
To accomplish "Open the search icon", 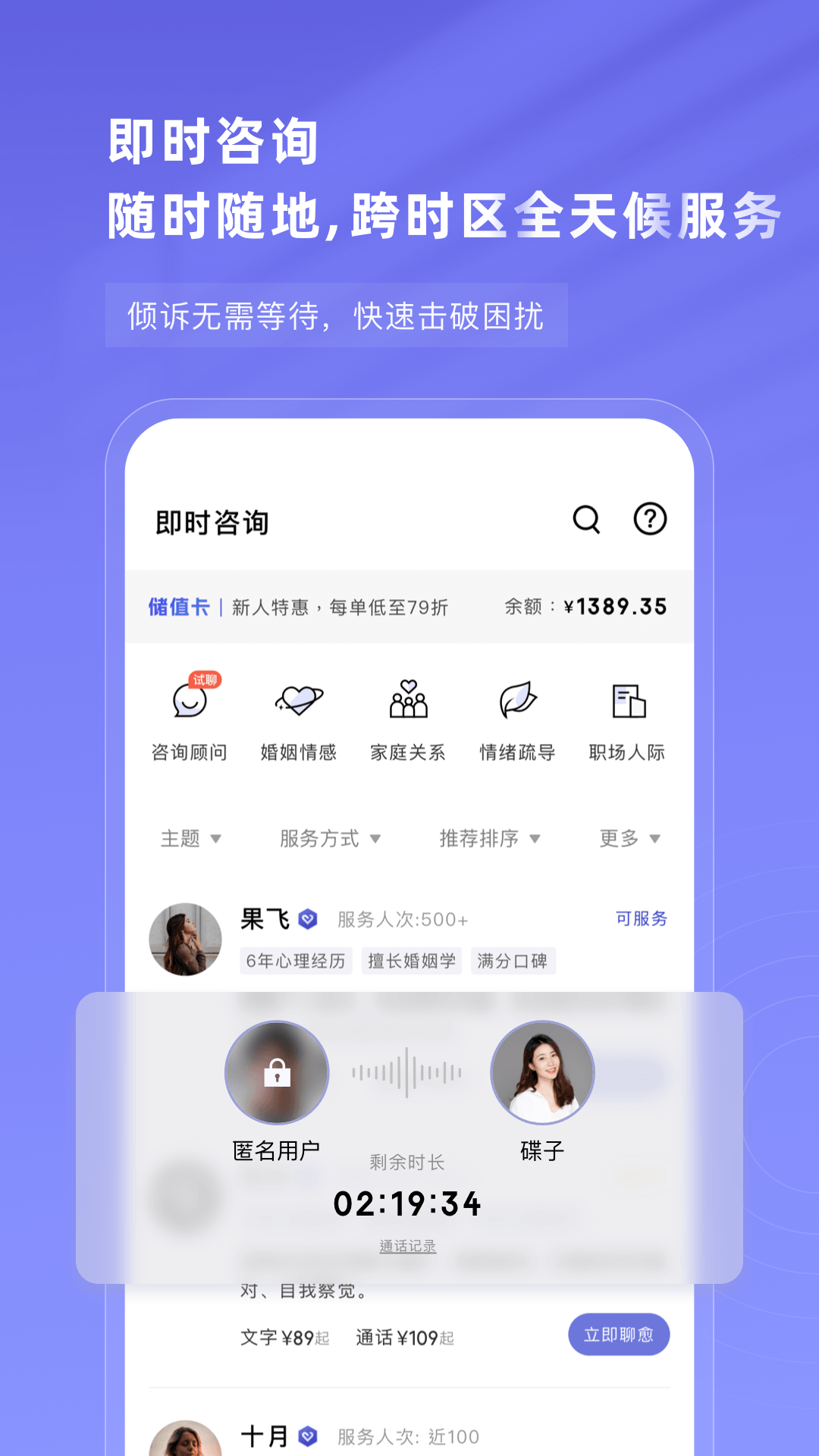I will pyautogui.click(x=584, y=519).
